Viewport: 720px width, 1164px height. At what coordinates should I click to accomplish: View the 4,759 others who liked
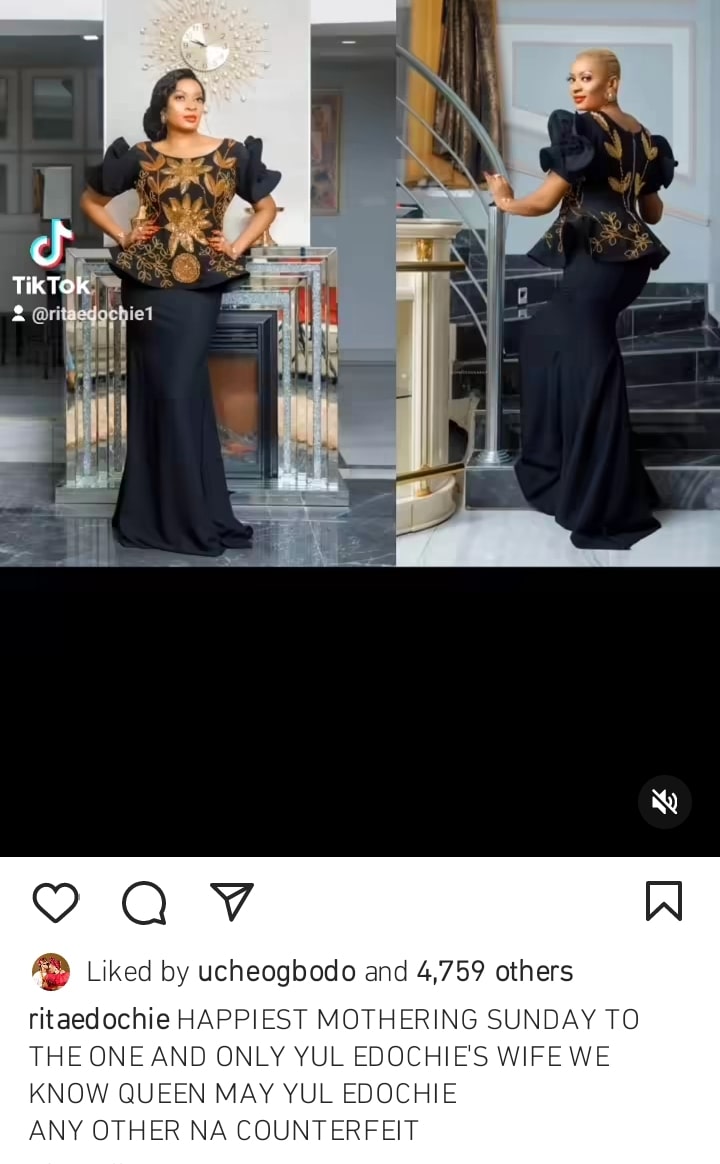tap(494, 971)
